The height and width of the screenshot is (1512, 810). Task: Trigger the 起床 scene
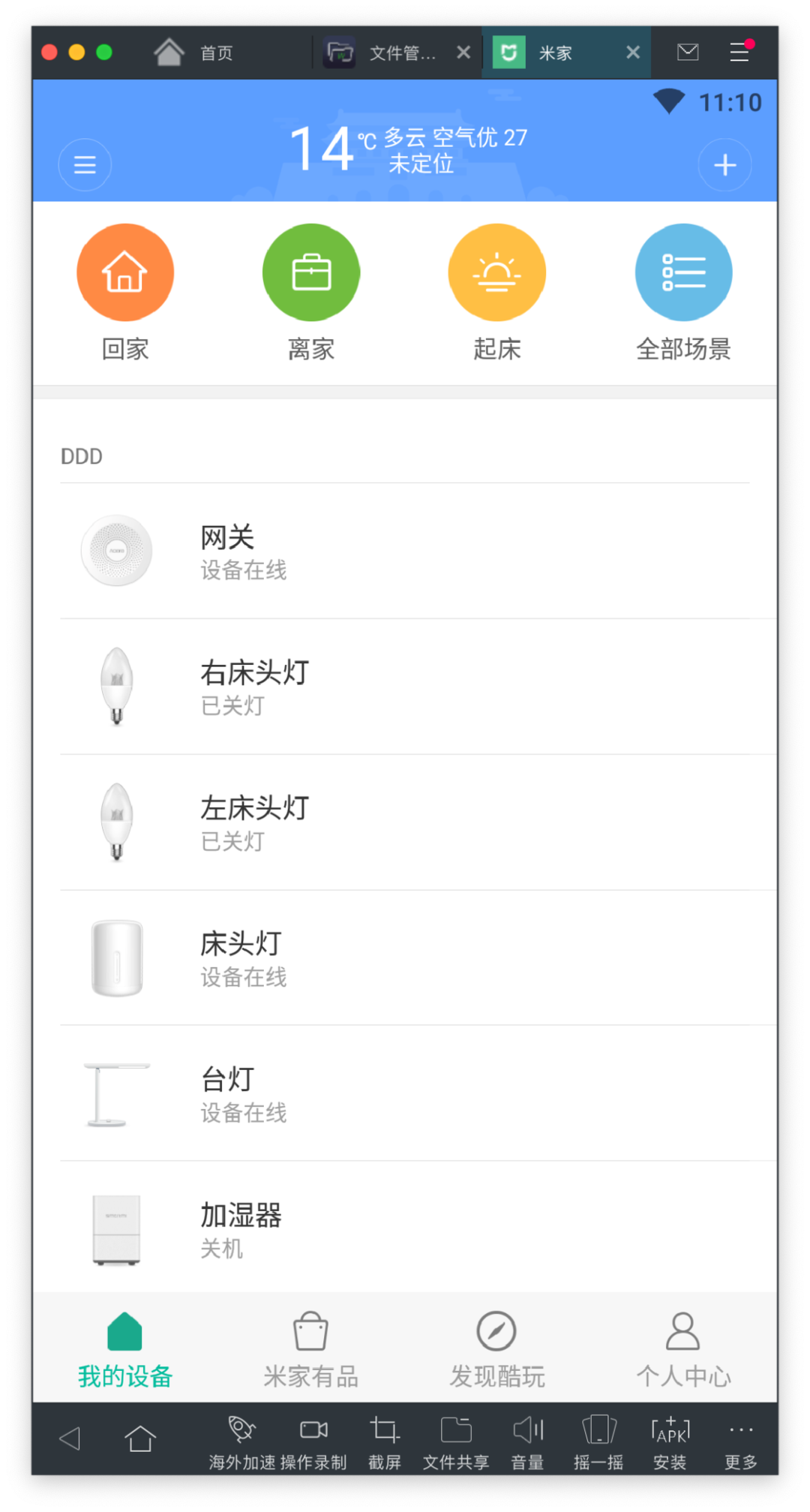click(496, 272)
